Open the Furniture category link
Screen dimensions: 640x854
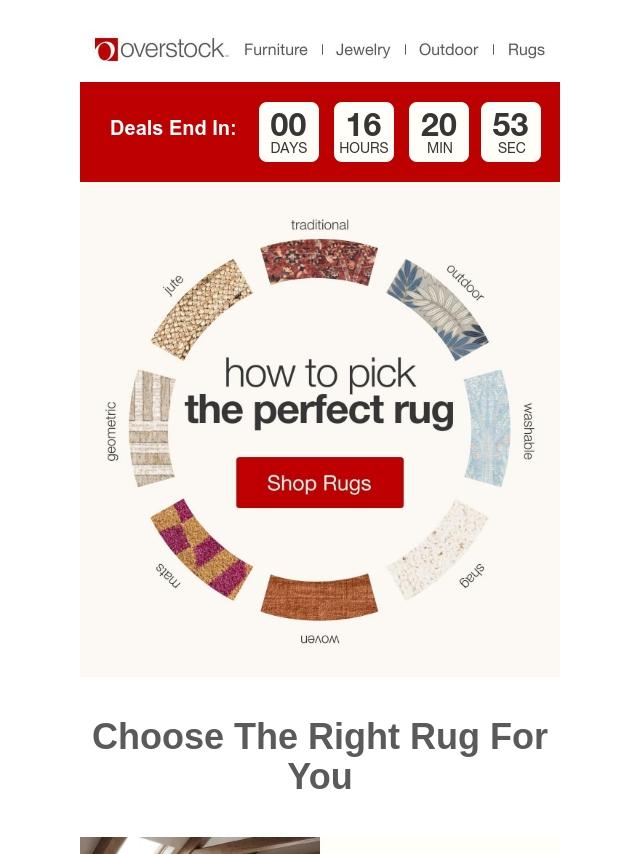[x=275, y=49]
